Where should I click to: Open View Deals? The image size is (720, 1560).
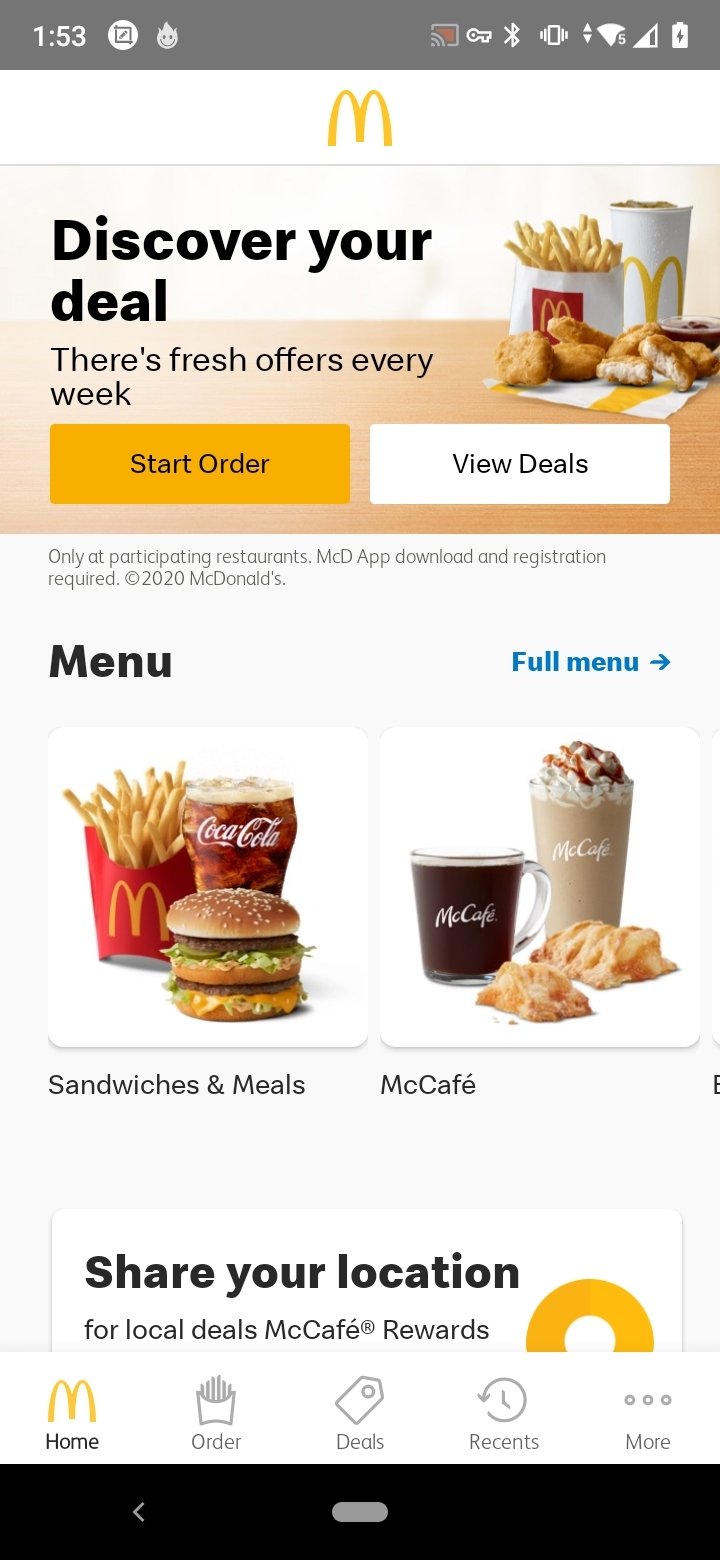tap(520, 464)
